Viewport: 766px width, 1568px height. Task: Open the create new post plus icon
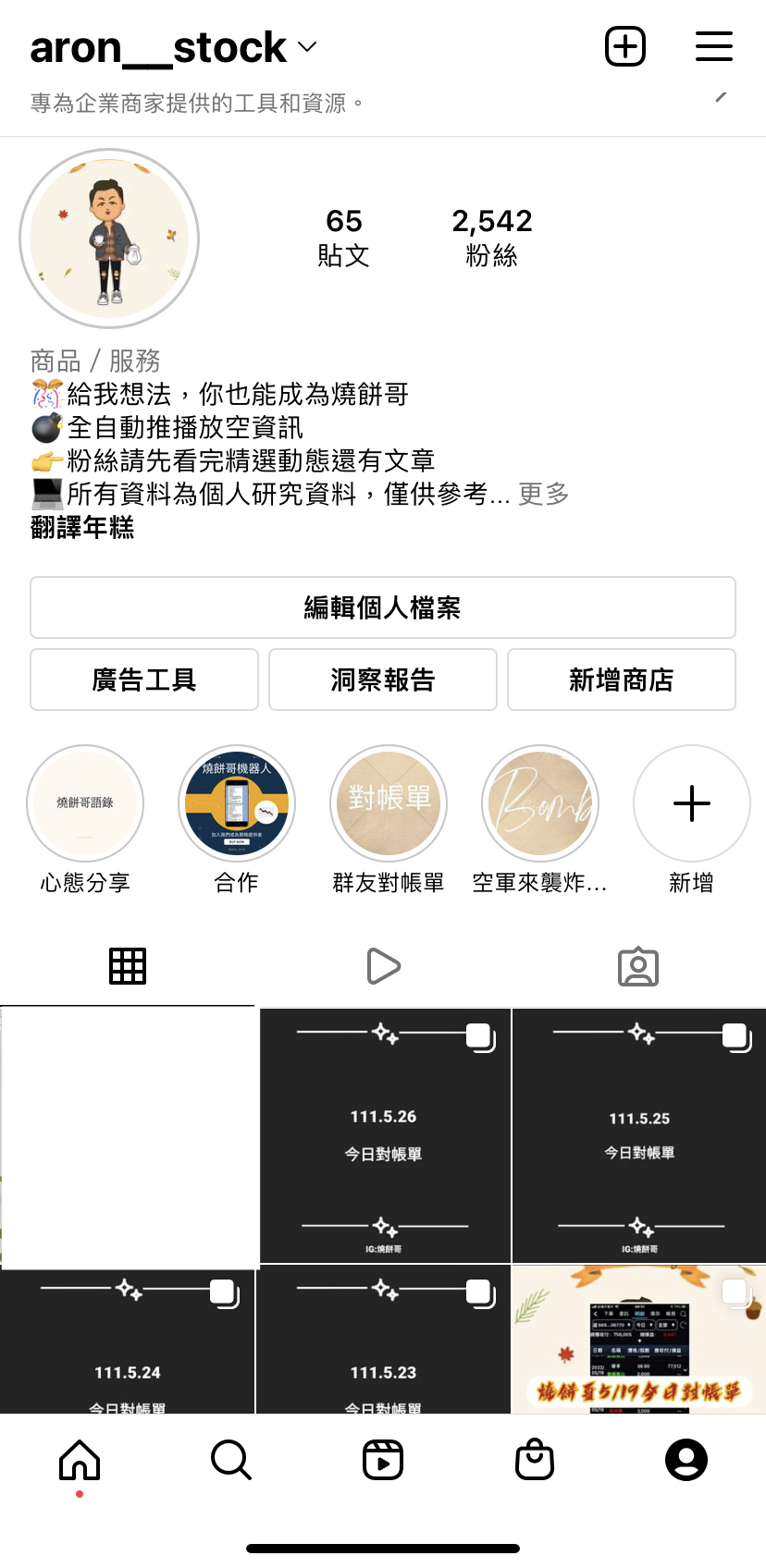pyautogui.click(x=625, y=46)
